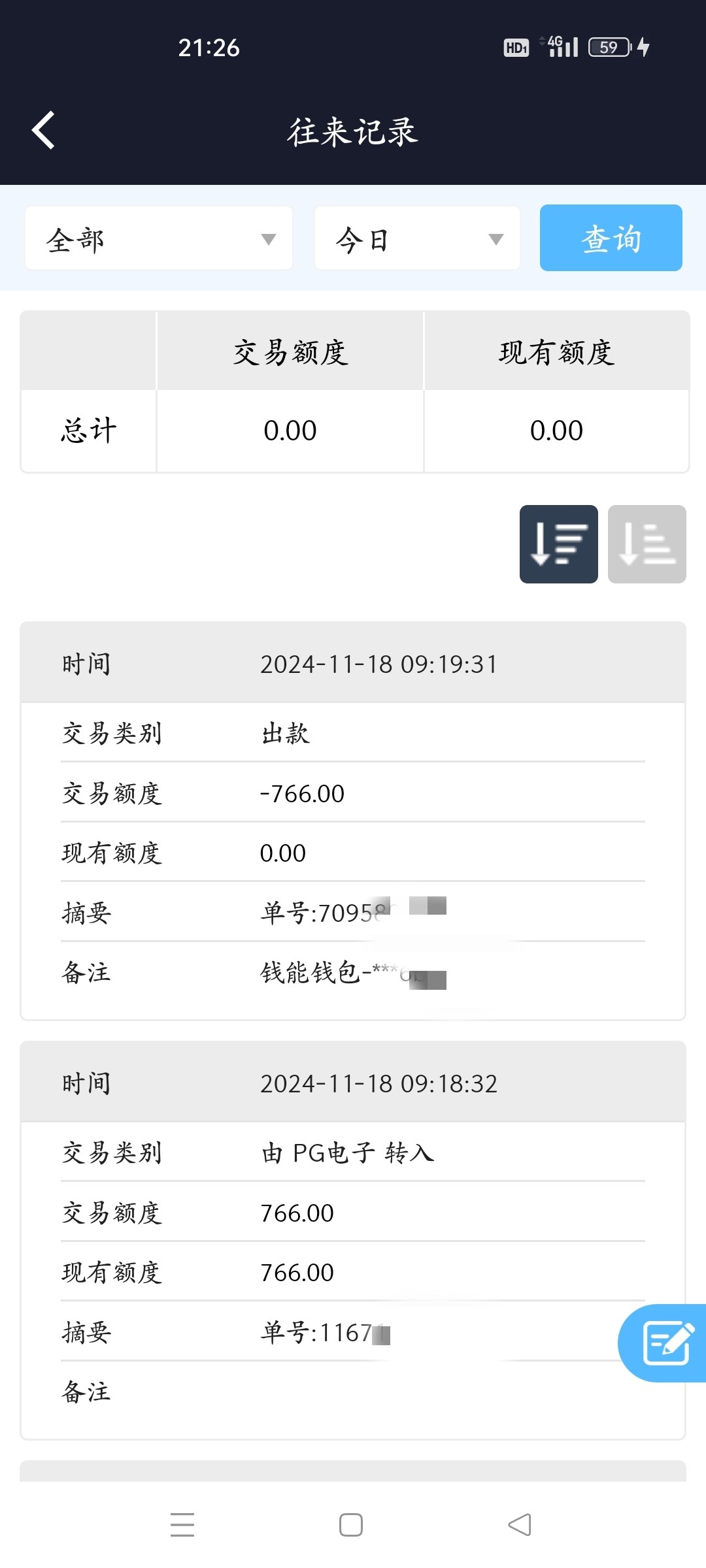Screen dimensions: 706x1568
Task: Open the 全部 category dropdown
Action: [159, 238]
